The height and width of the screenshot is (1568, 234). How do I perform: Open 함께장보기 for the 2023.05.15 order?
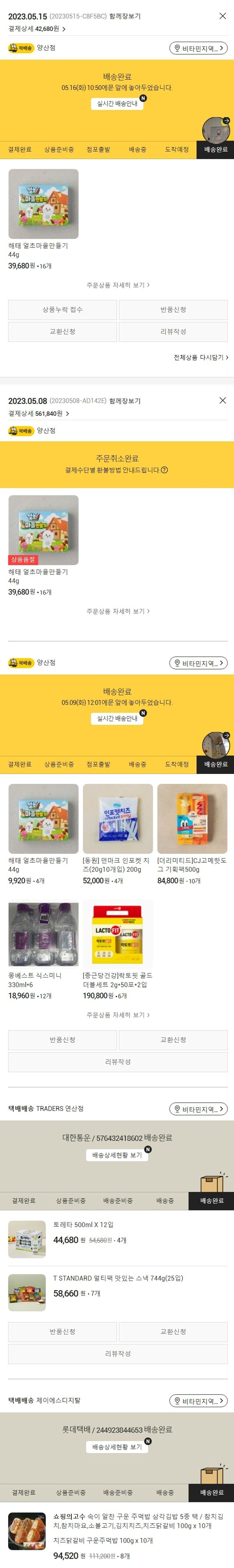click(x=125, y=17)
